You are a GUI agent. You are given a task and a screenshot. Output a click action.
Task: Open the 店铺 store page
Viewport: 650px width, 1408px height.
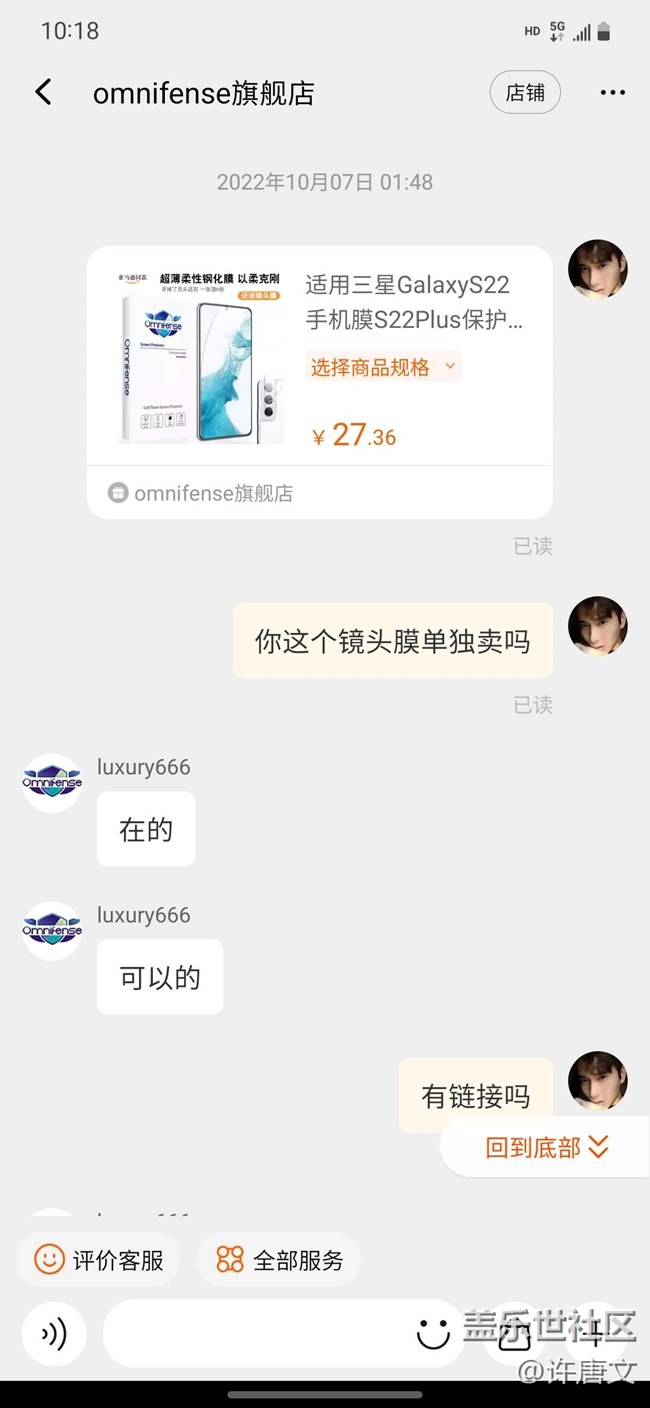(525, 93)
